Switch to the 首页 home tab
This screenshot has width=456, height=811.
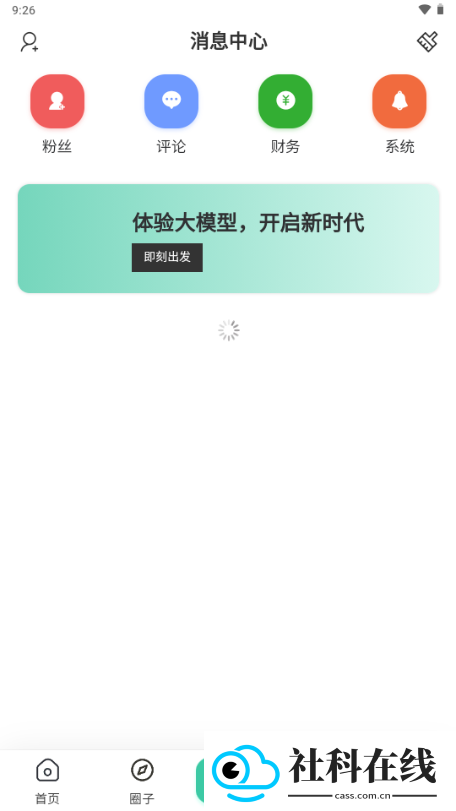pos(48,781)
